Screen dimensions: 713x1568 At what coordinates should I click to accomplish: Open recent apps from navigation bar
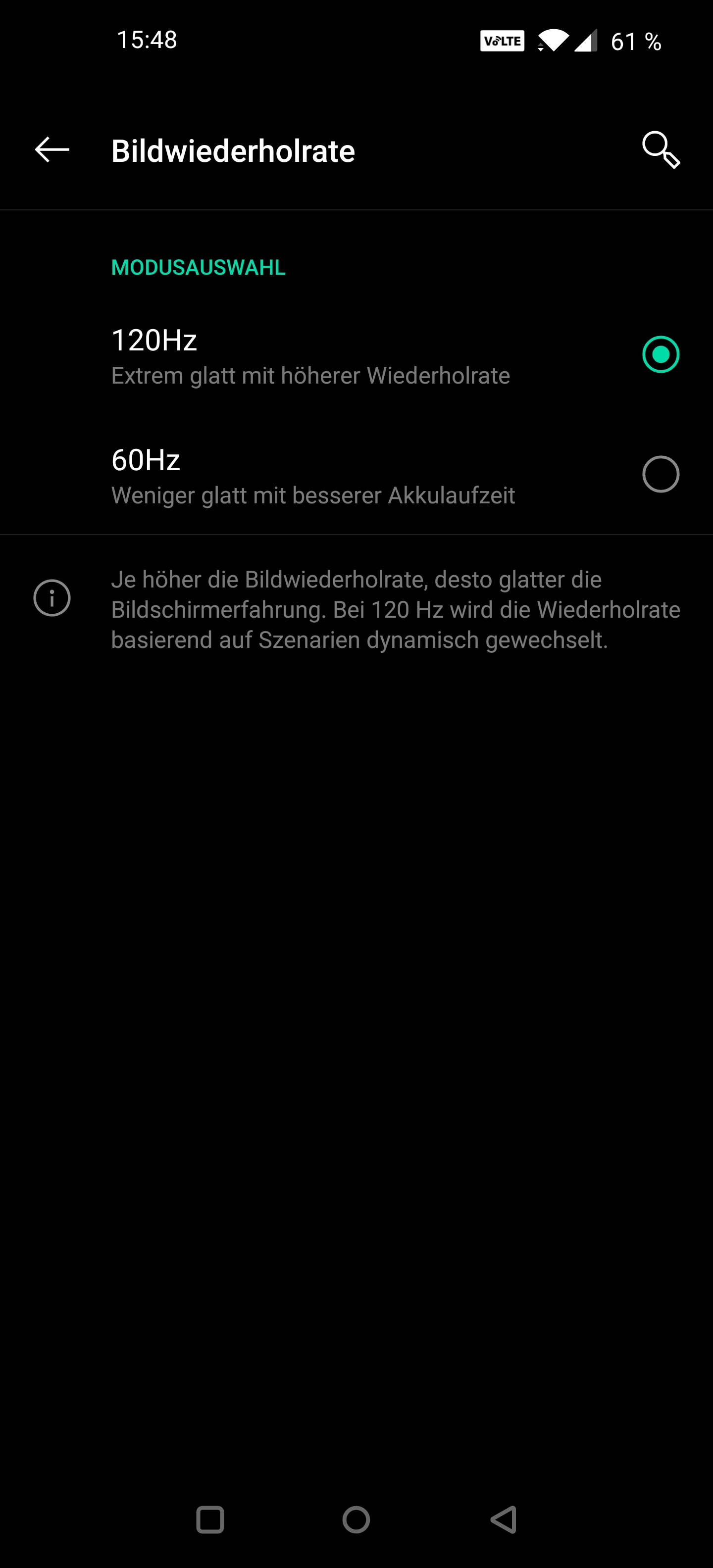pos(210,1520)
